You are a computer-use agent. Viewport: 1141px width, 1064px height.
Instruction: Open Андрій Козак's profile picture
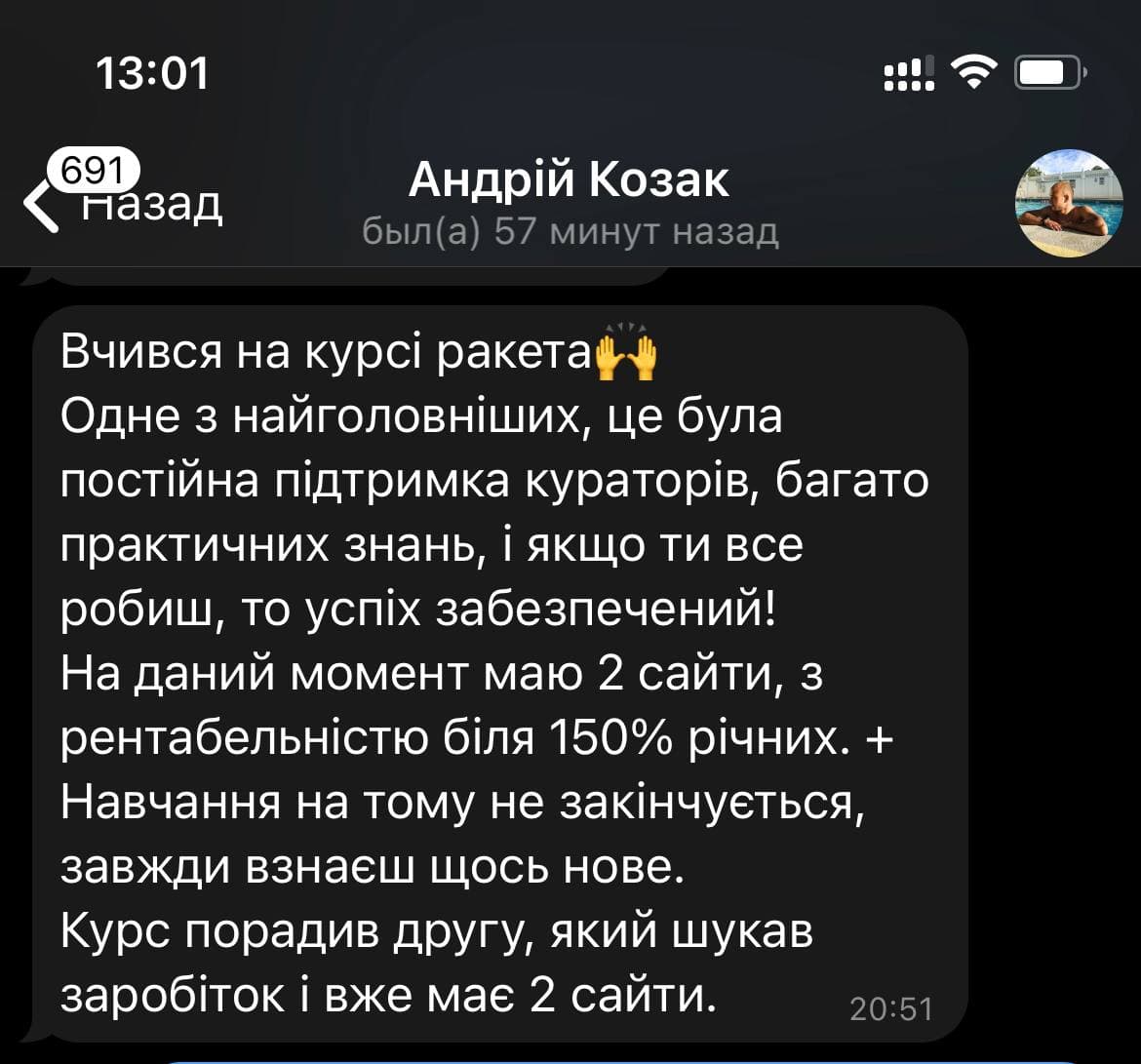point(1070,204)
